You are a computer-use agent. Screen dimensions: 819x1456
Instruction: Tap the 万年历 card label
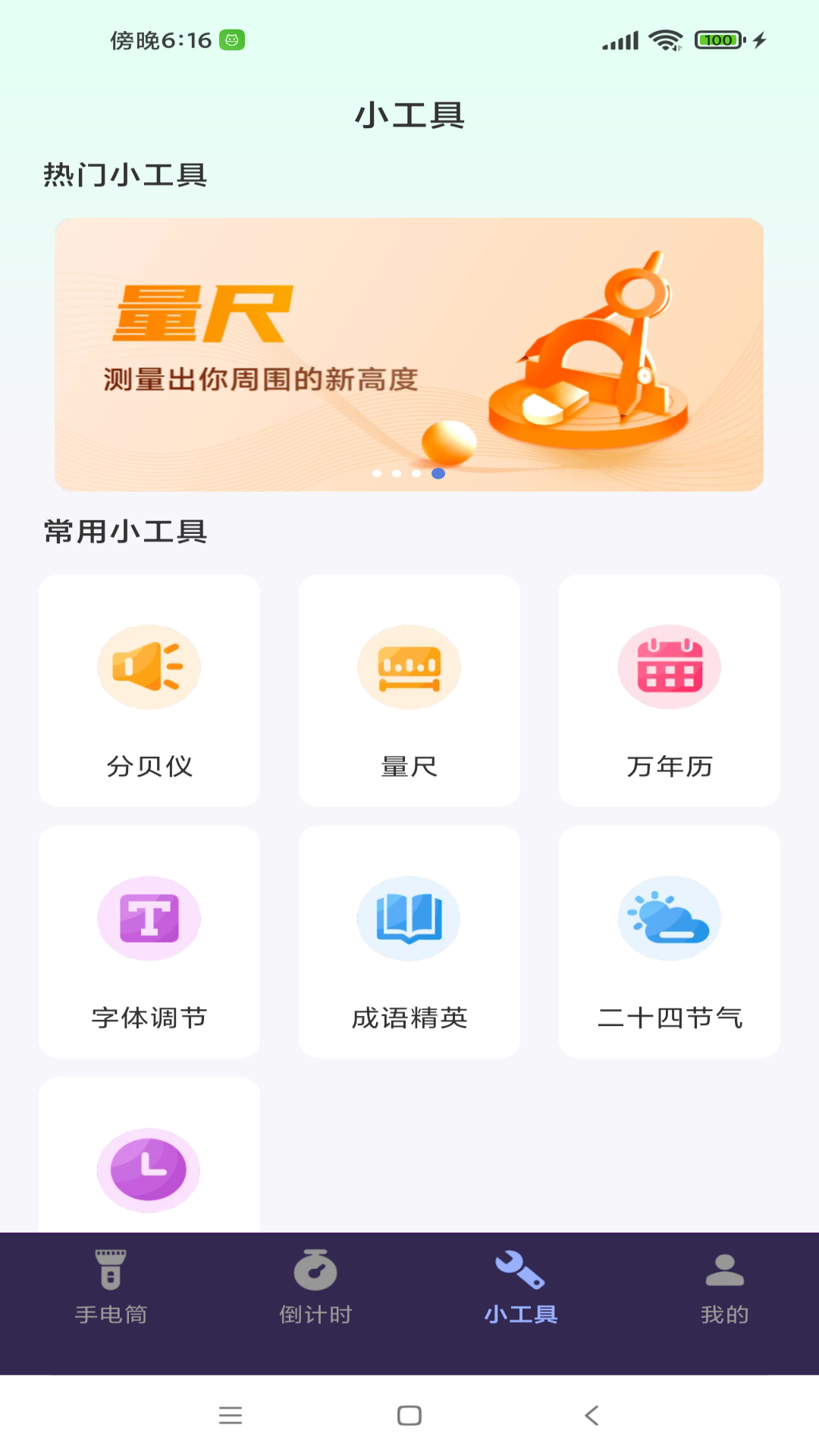(669, 767)
